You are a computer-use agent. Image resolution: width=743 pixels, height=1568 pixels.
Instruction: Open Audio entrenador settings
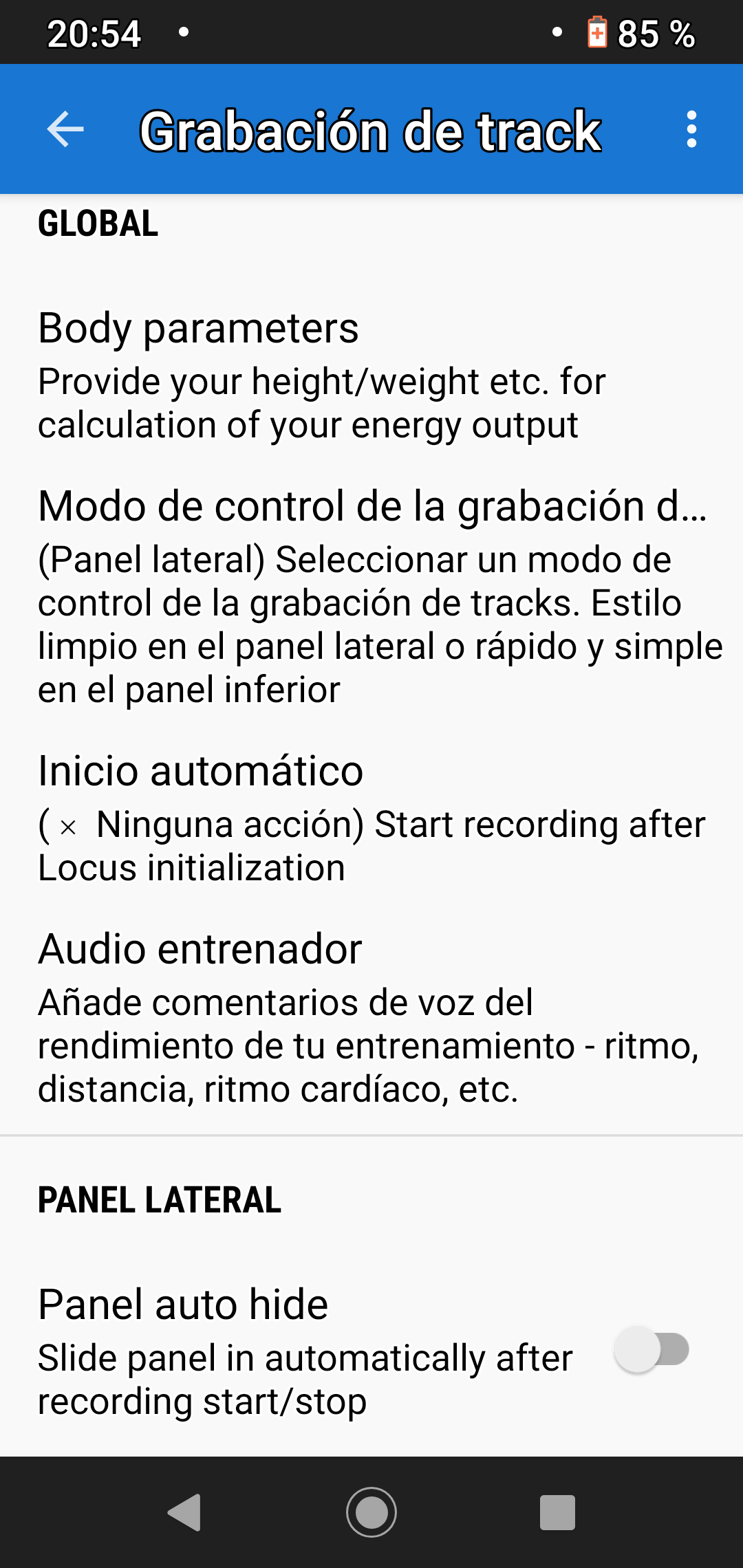pyautogui.click(x=371, y=1018)
